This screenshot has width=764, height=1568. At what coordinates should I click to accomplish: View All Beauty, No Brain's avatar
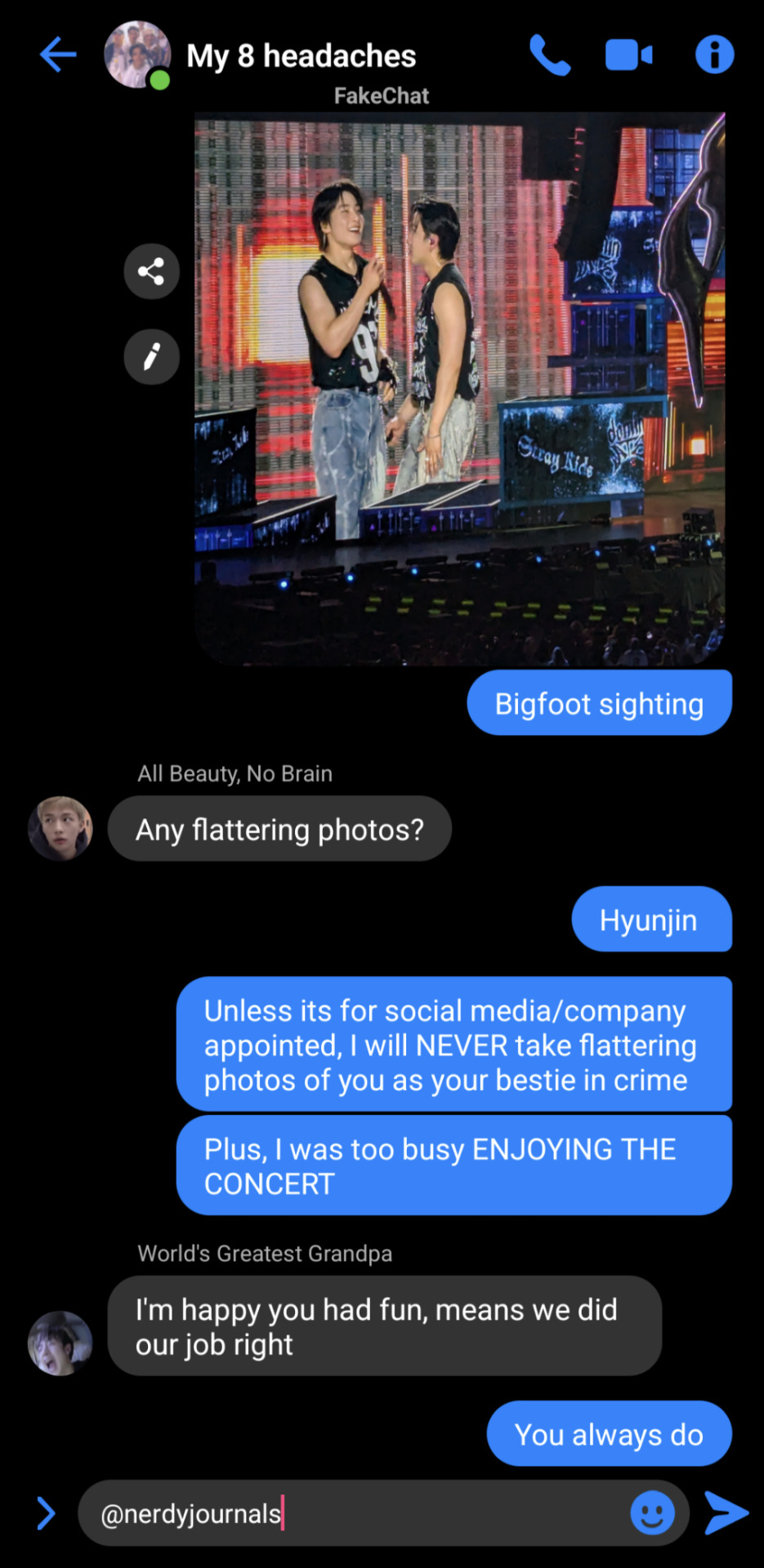(60, 828)
